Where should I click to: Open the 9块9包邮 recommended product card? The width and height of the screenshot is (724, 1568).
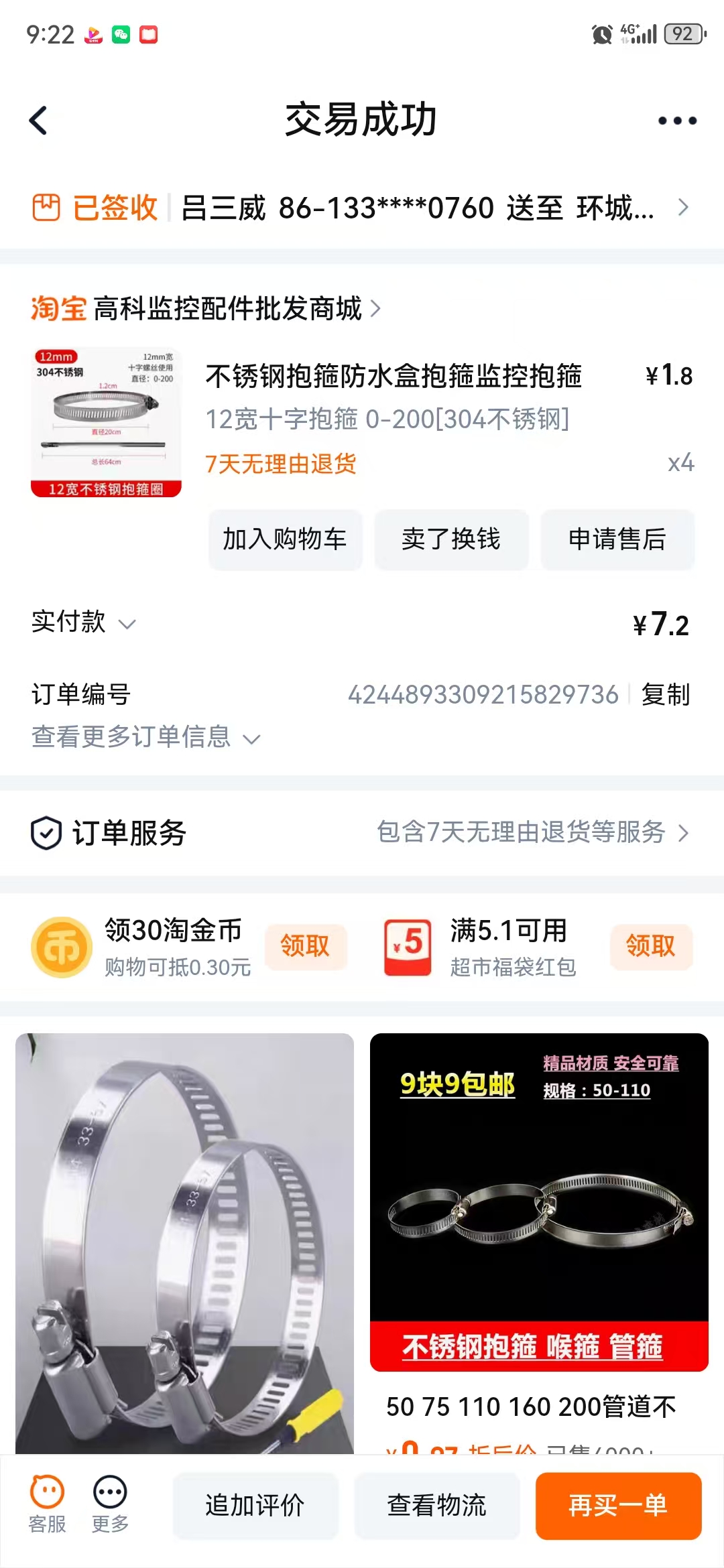[x=539, y=1203]
